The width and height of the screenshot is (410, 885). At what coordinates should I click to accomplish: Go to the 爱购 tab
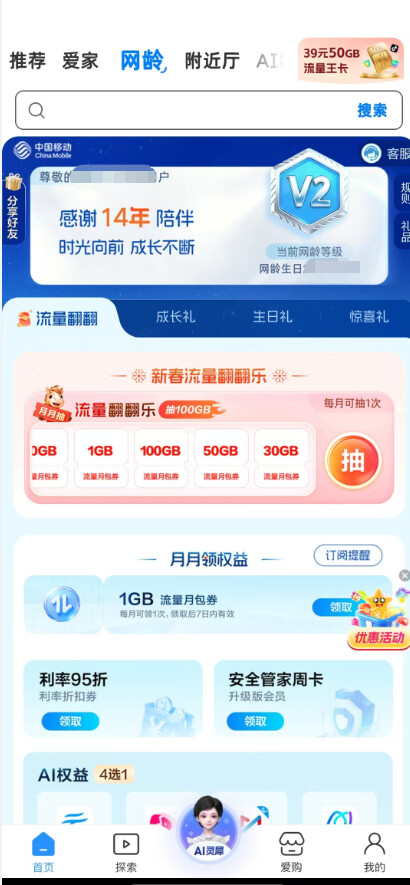pos(292,853)
